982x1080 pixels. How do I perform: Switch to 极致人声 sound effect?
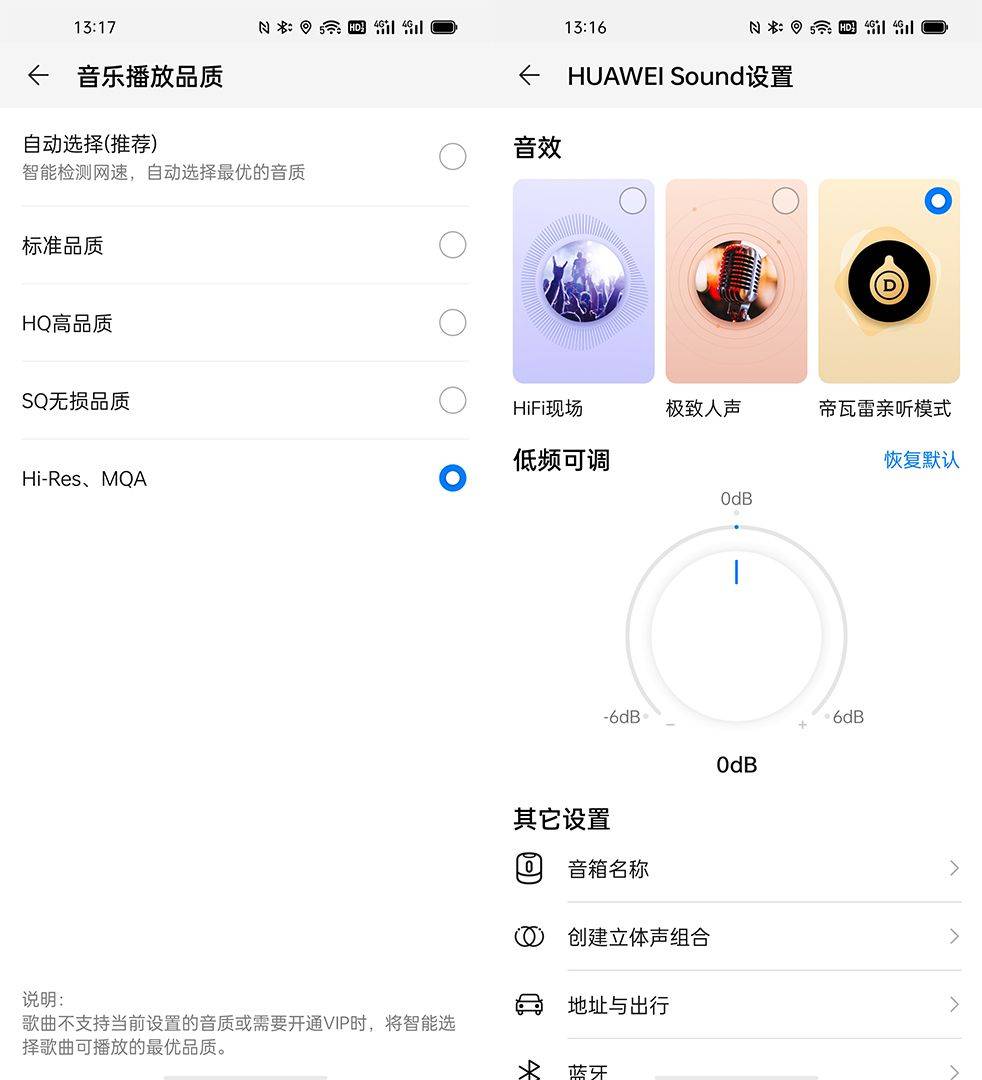[736, 282]
